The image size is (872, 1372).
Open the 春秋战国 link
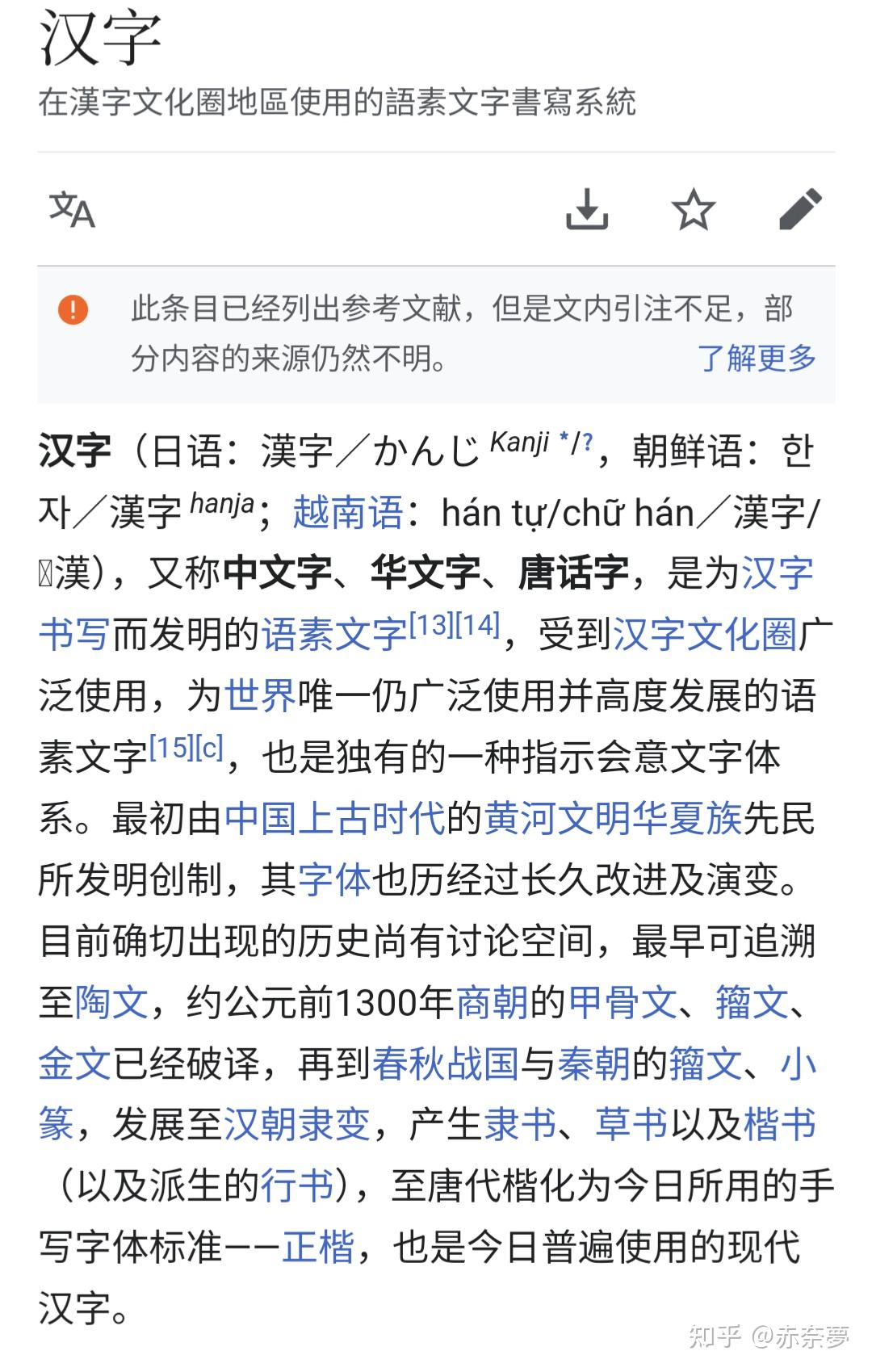point(446,1064)
